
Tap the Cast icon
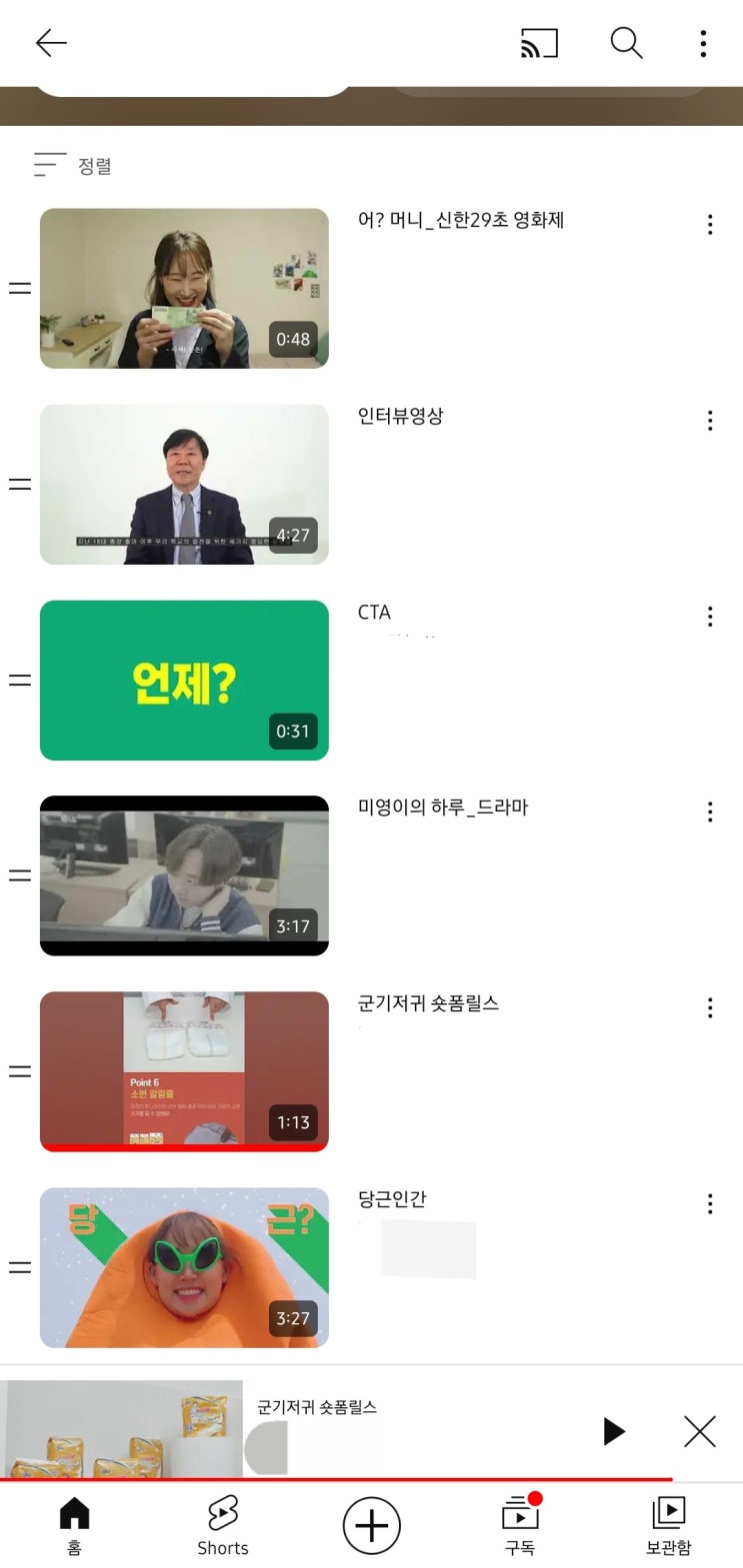(x=539, y=44)
